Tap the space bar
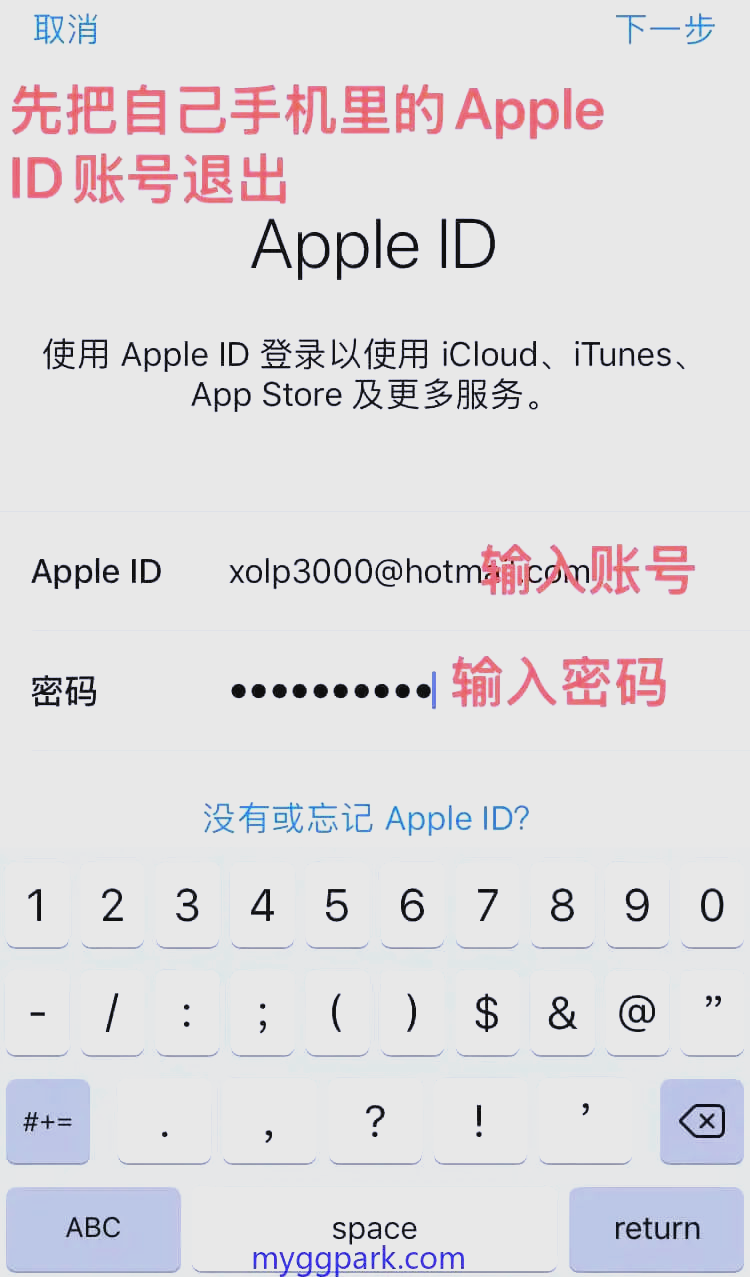 click(374, 1228)
